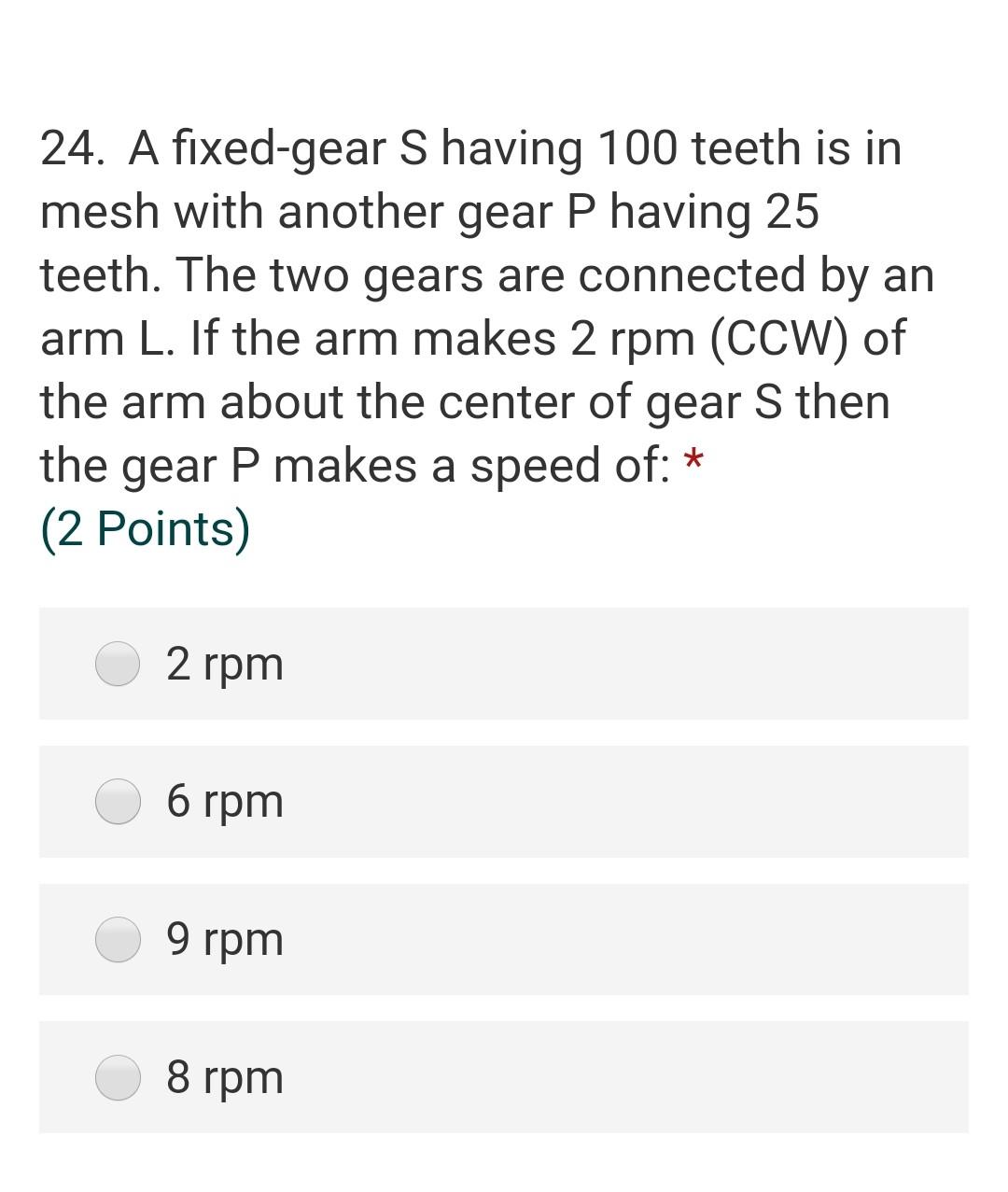The image size is (1008, 1192).
Task: Choose 6 rpm as the answer
Action: [x=119, y=802]
